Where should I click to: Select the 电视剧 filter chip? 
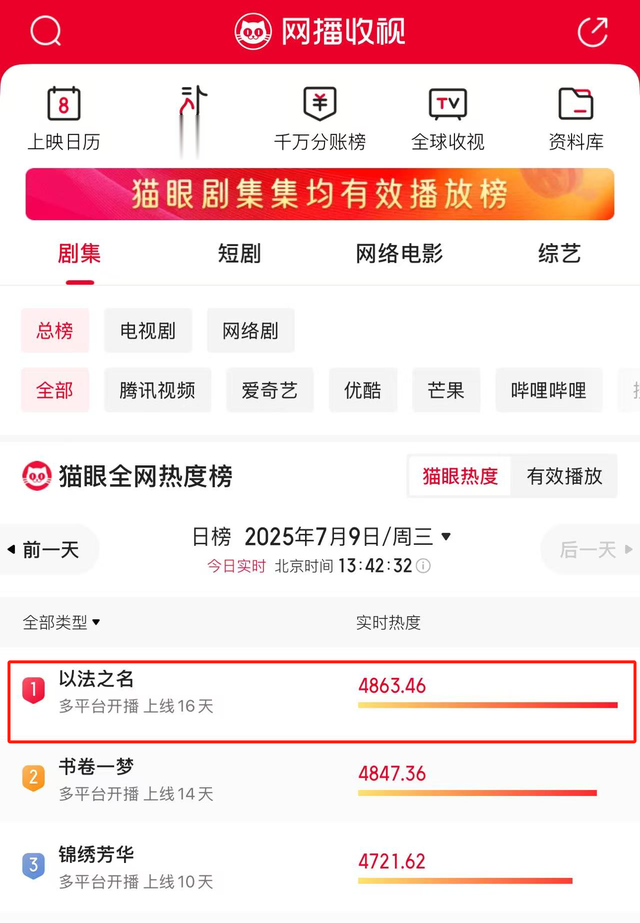[x=148, y=331]
